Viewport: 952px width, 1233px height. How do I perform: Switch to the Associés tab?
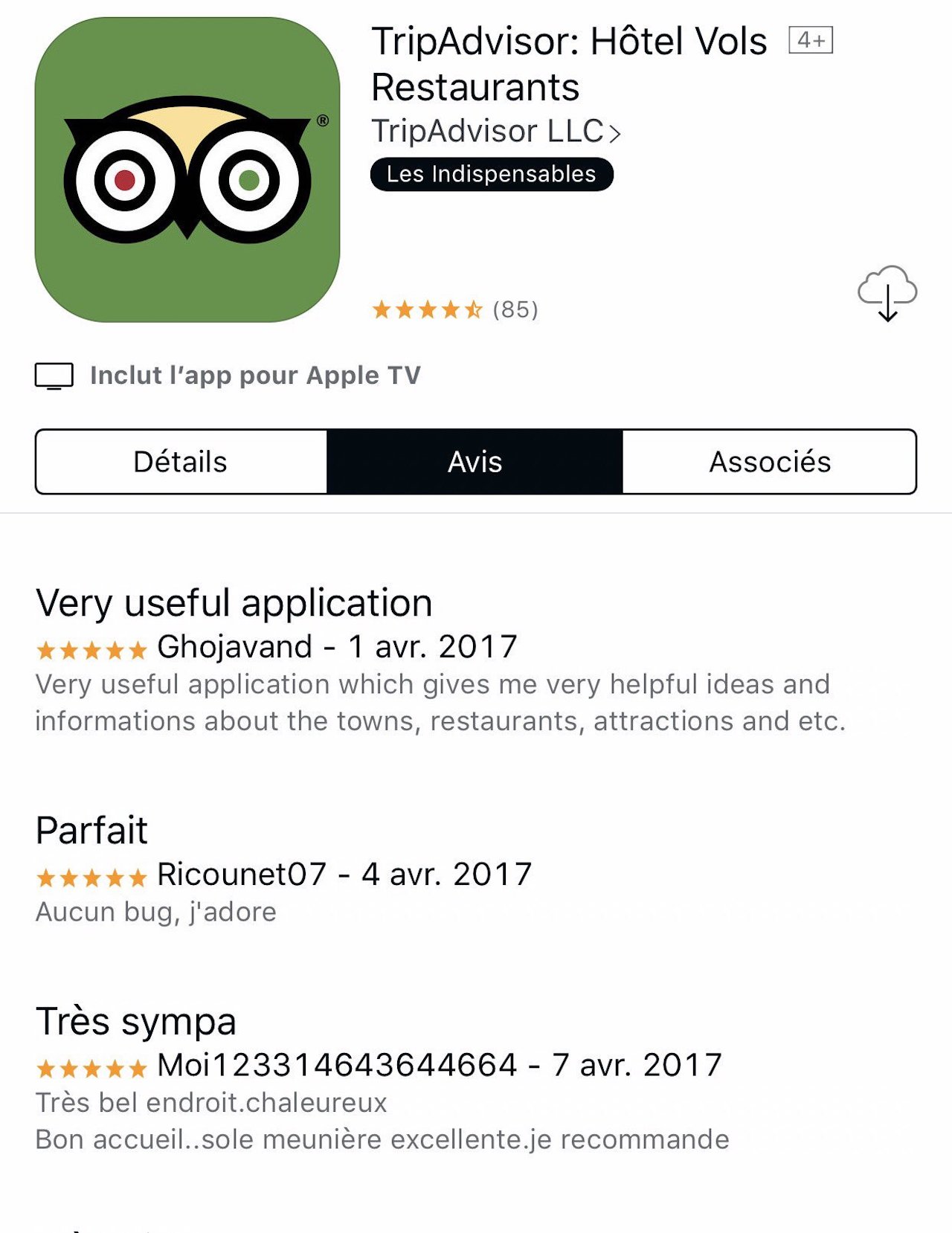pos(769,462)
